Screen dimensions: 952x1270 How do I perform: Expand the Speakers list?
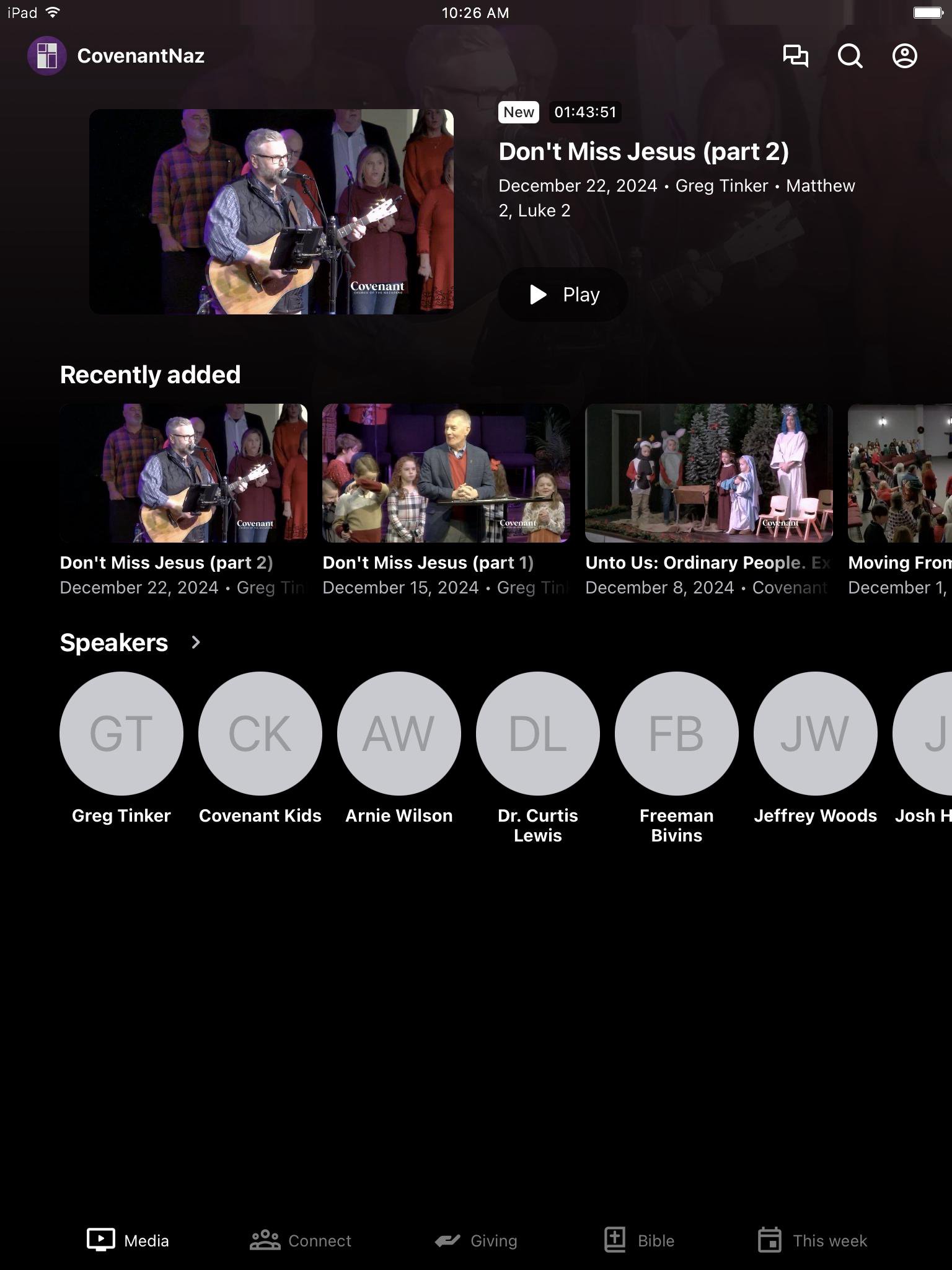(x=195, y=642)
